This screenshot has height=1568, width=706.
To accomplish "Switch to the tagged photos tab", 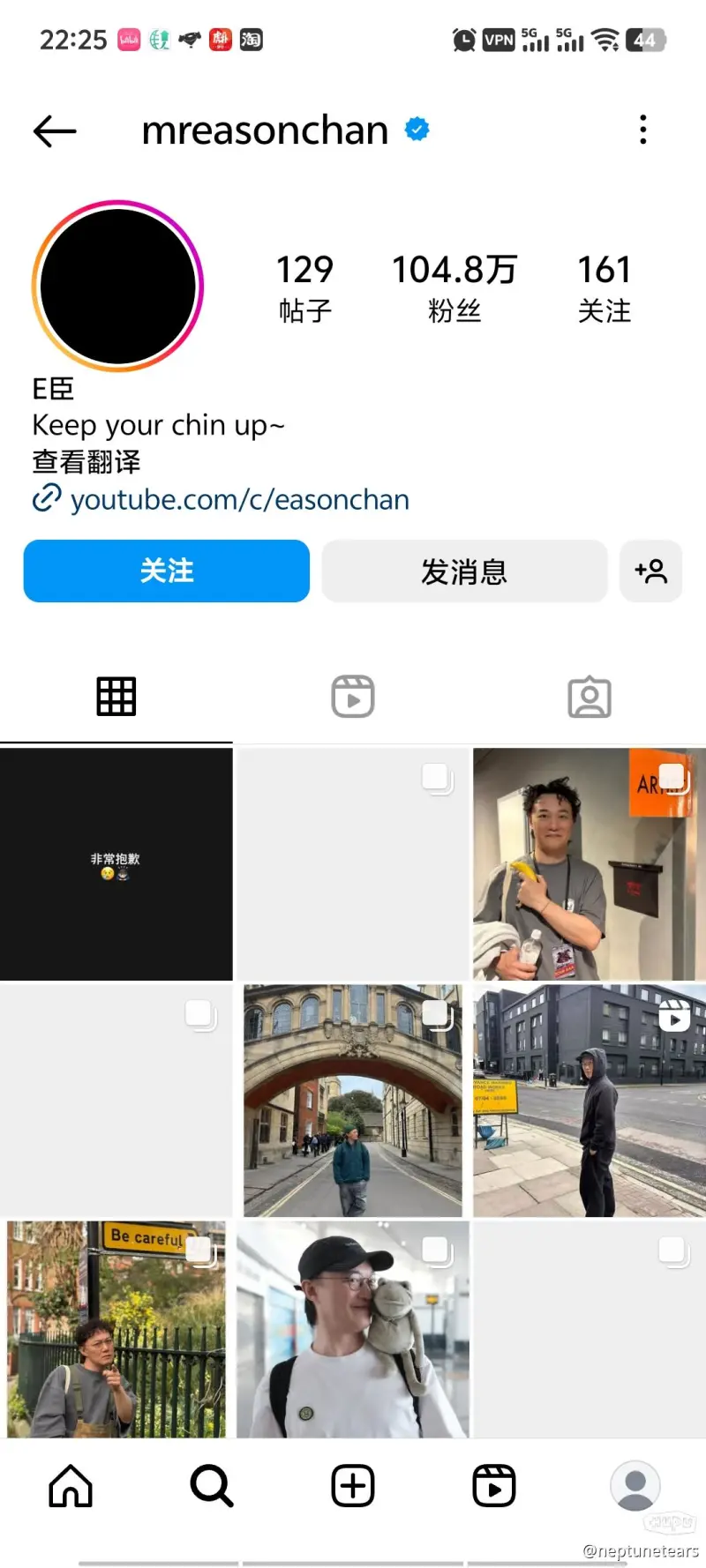I will 590,697.
